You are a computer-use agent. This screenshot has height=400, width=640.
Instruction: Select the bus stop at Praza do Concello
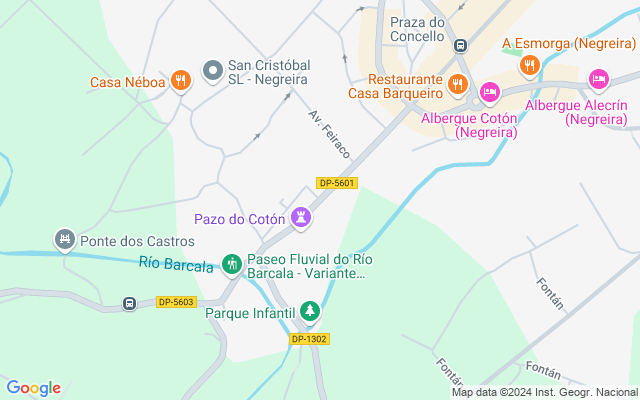(x=460, y=45)
